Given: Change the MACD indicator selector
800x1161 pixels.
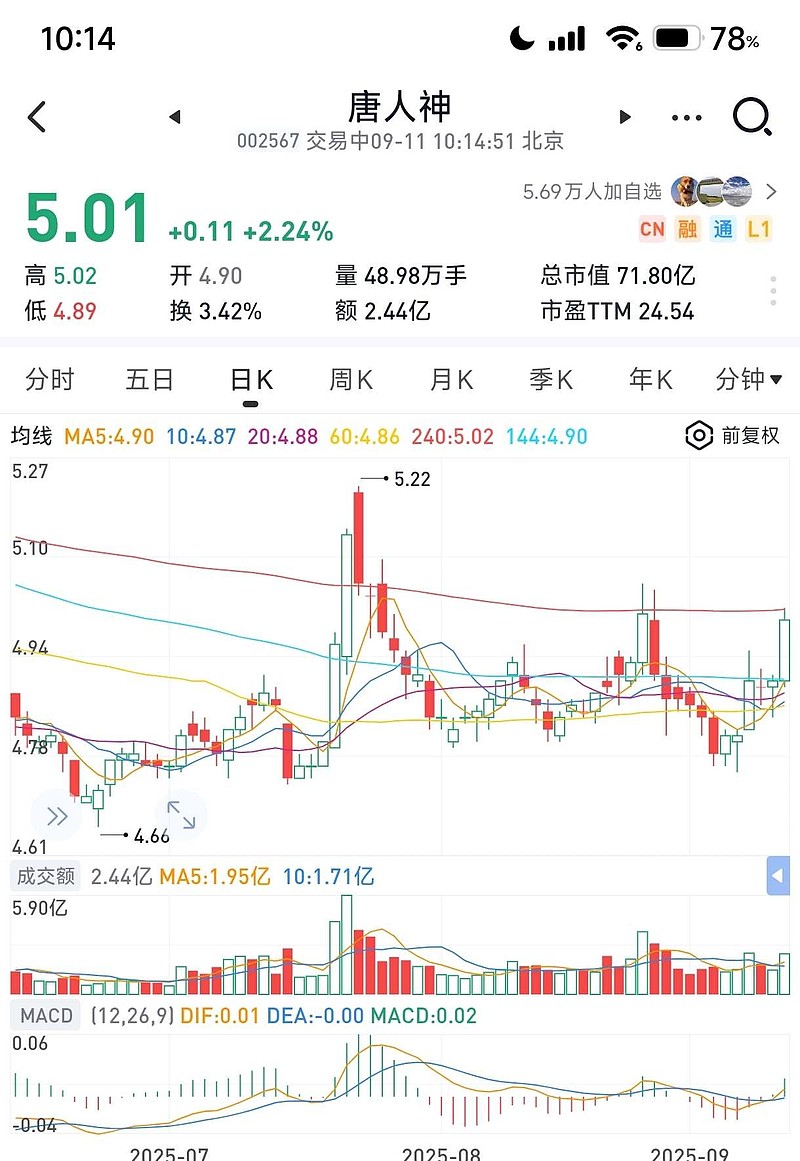Looking at the screenshot, I should (x=47, y=1016).
